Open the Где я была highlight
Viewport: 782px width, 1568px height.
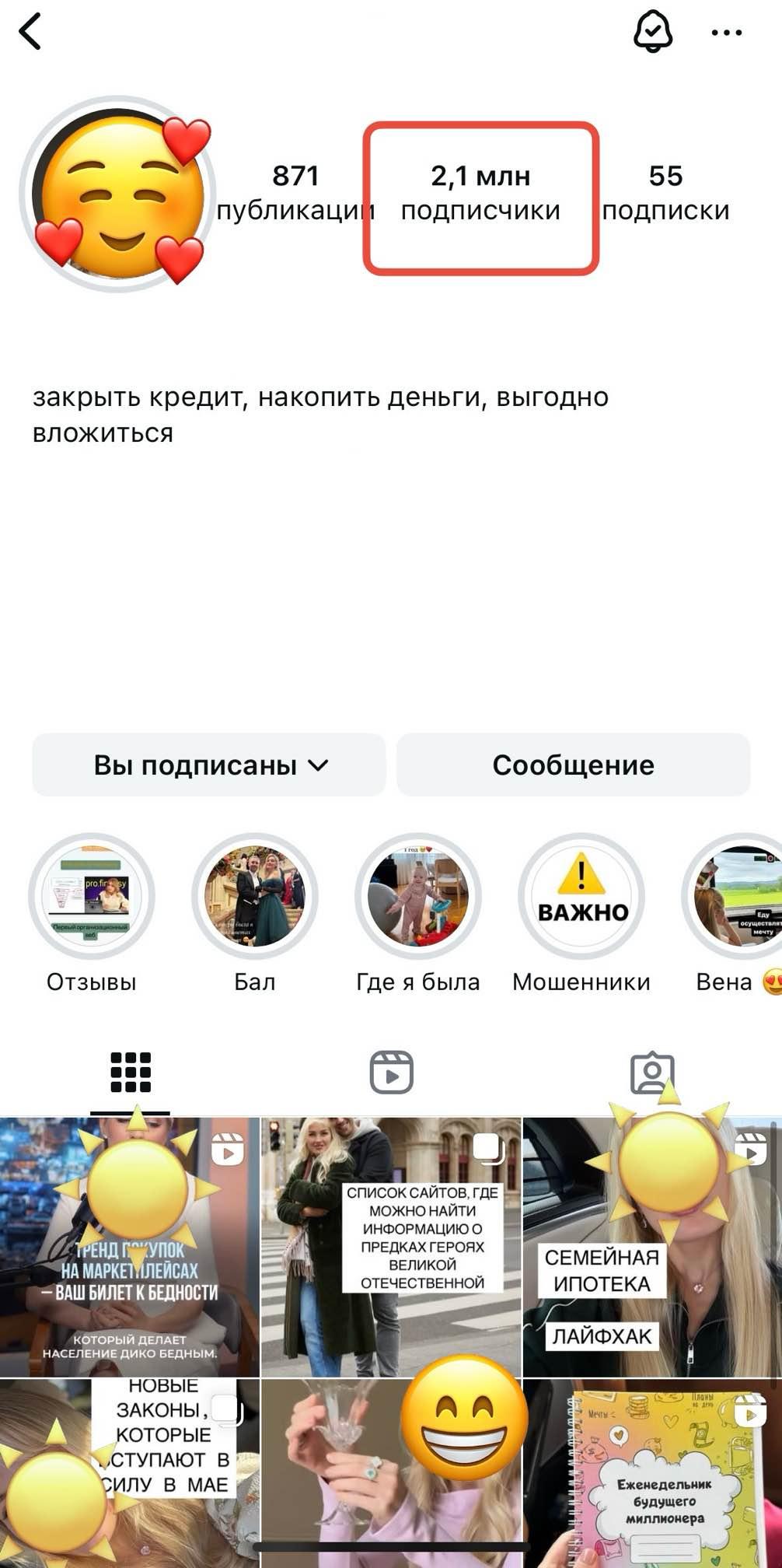(418, 897)
